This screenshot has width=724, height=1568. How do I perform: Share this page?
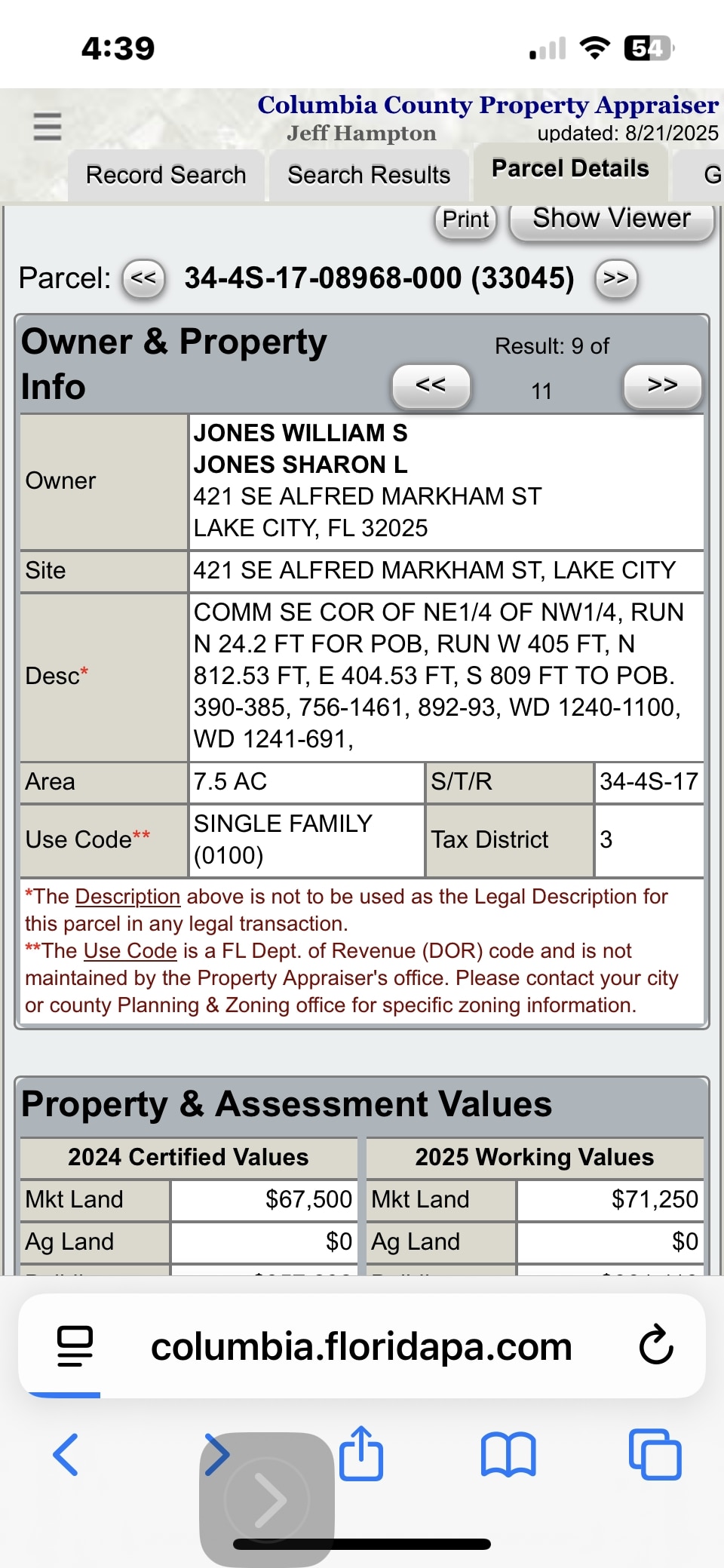click(361, 1453)
